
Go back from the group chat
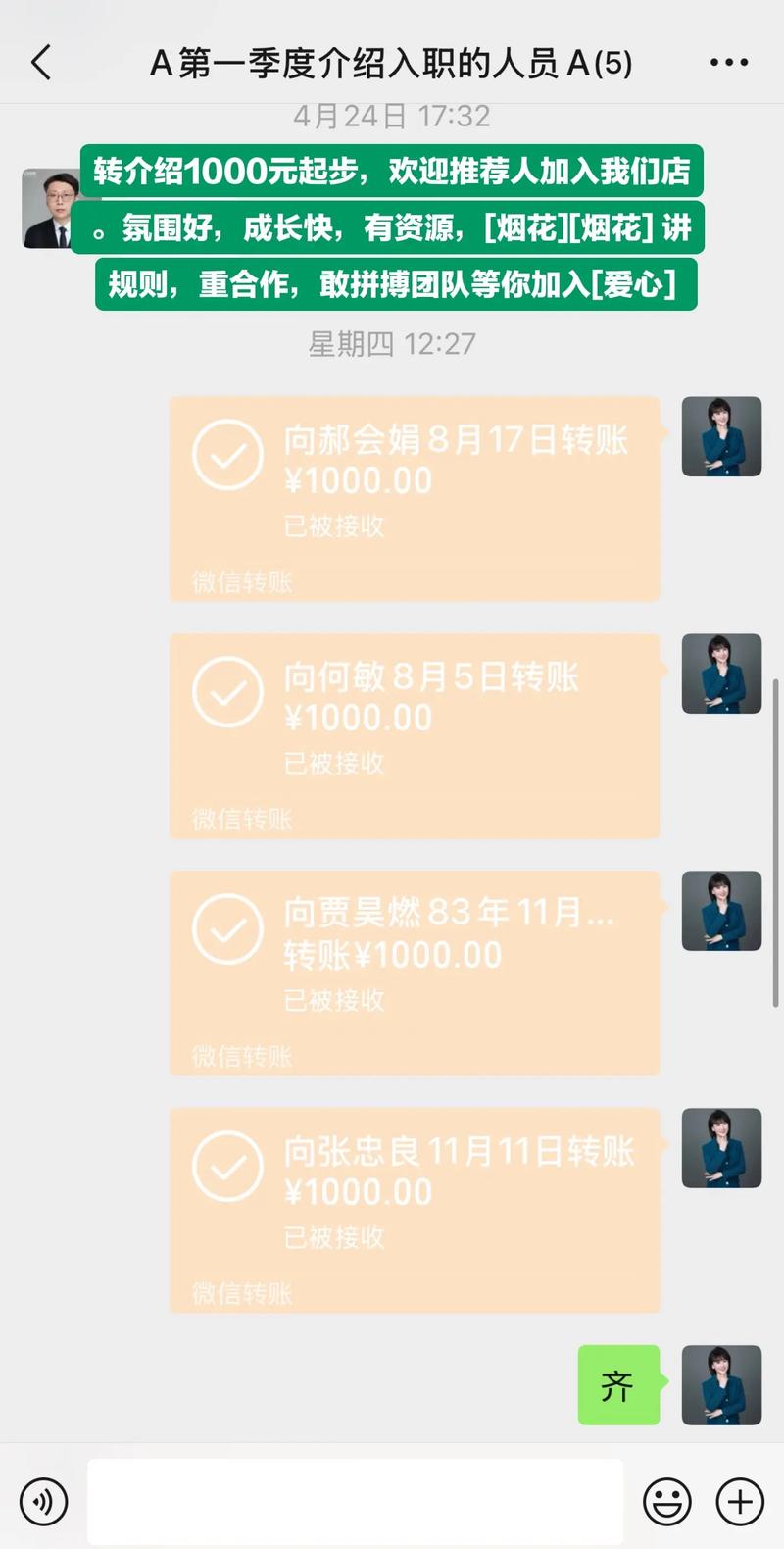pyautogui.click(x=41, y=63)
